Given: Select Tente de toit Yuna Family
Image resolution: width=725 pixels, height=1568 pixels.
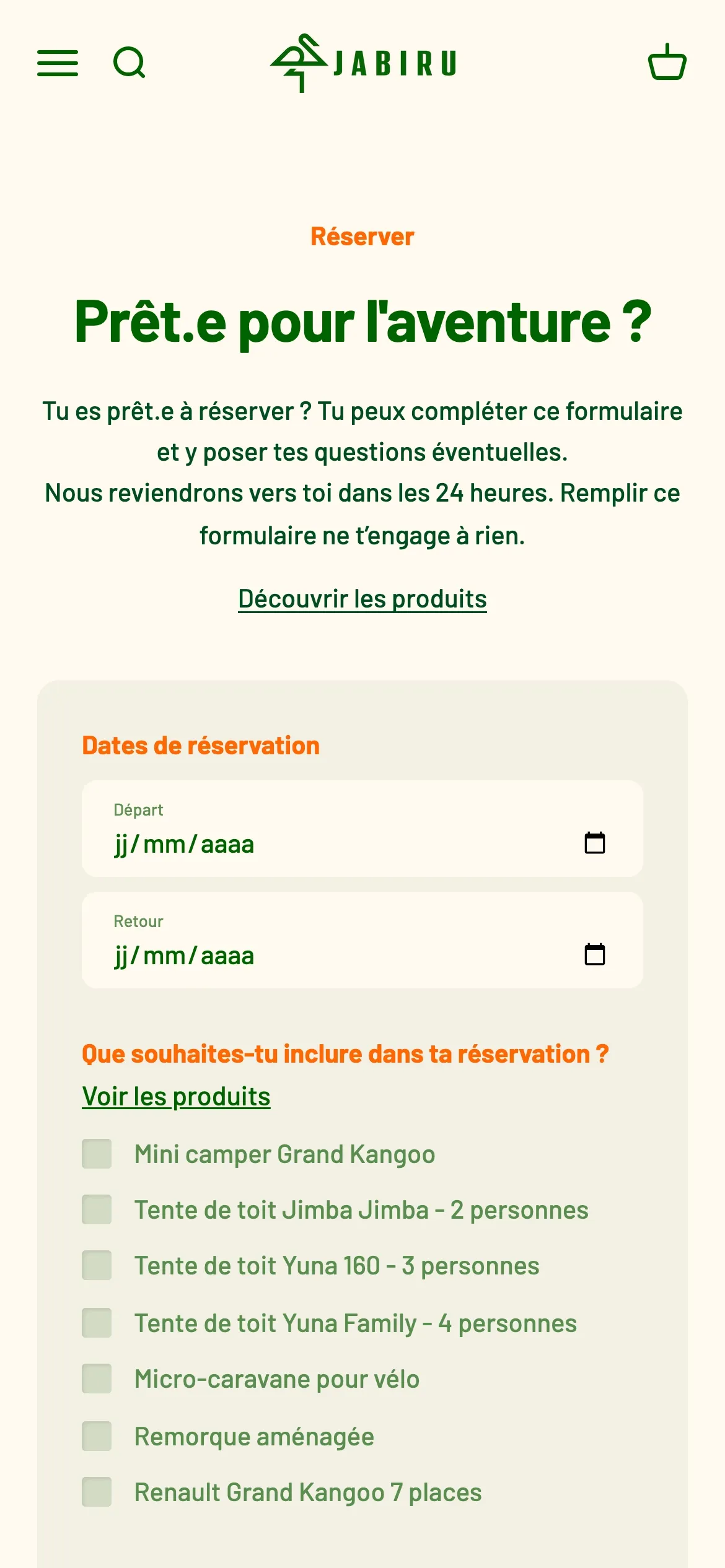Looking at the screenshot, I should (97, 1322).
